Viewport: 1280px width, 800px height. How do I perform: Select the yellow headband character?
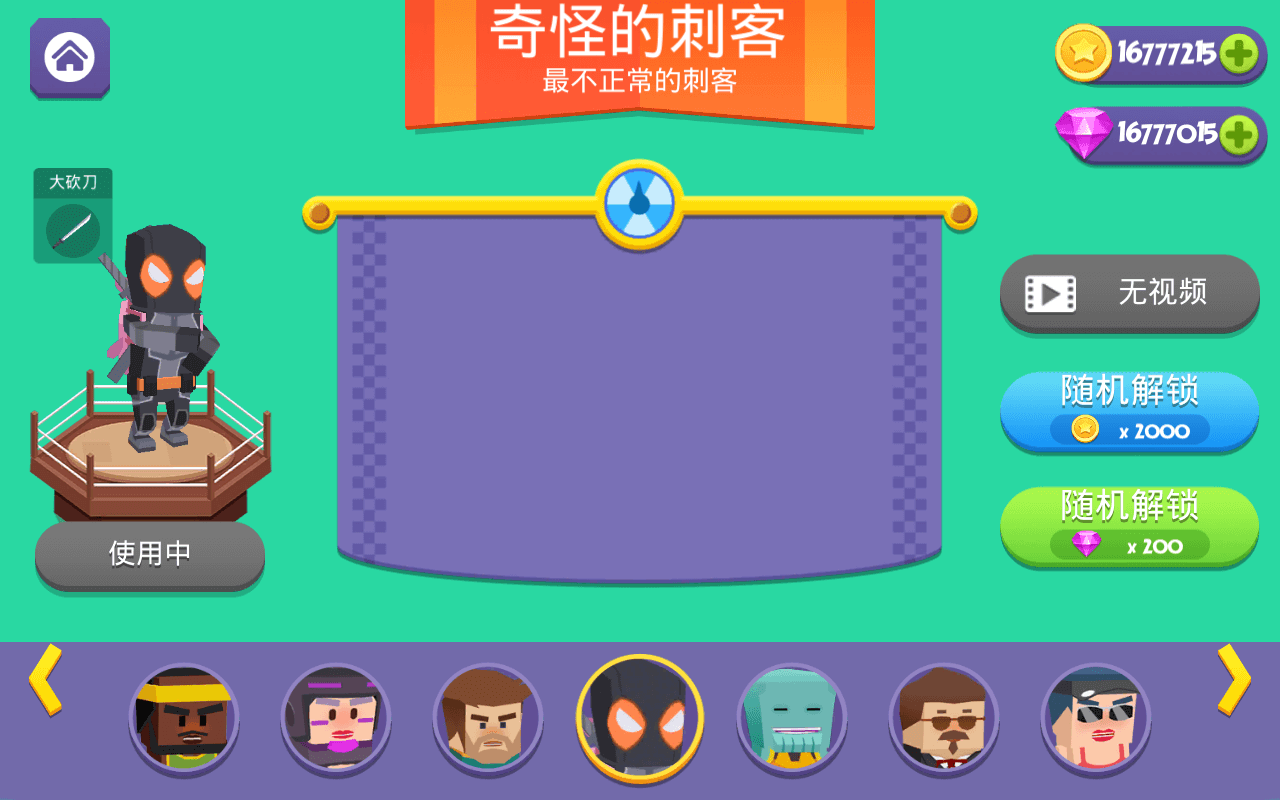[184, 718]
